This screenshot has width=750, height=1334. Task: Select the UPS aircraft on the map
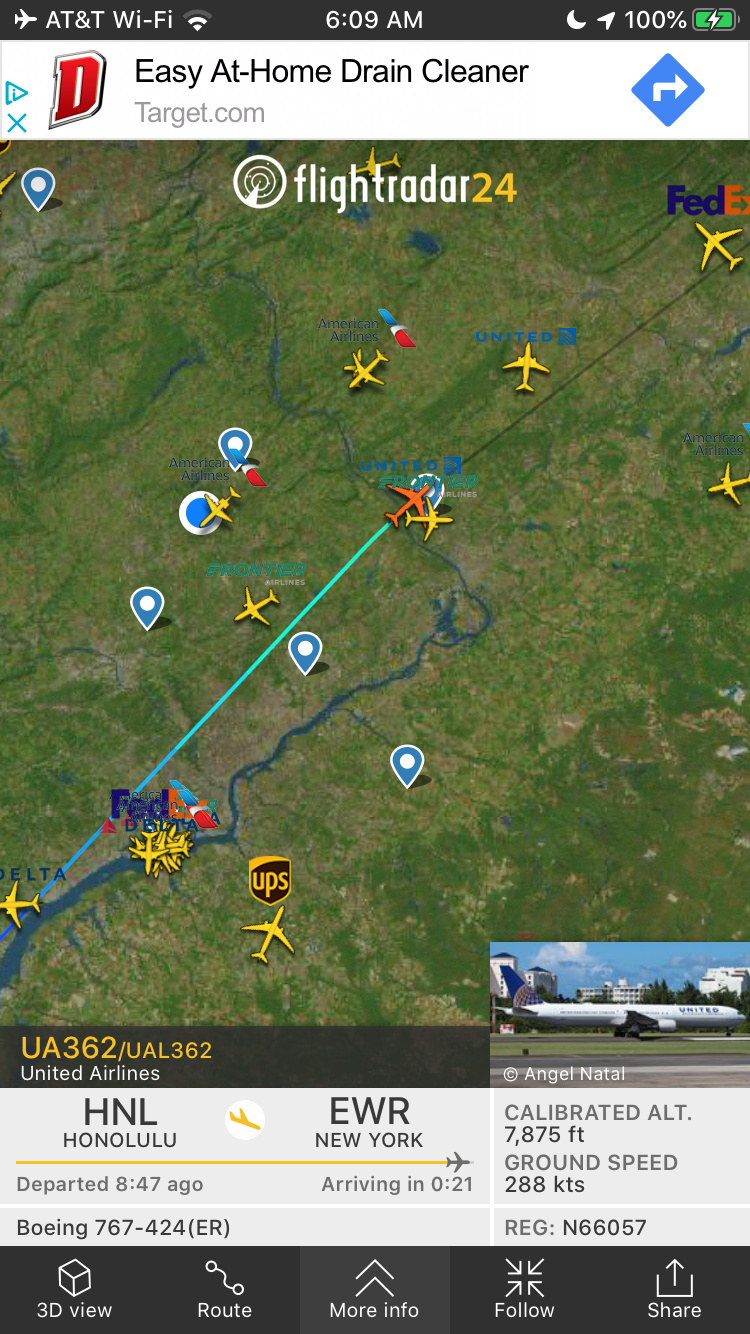[x=269, y=934]
